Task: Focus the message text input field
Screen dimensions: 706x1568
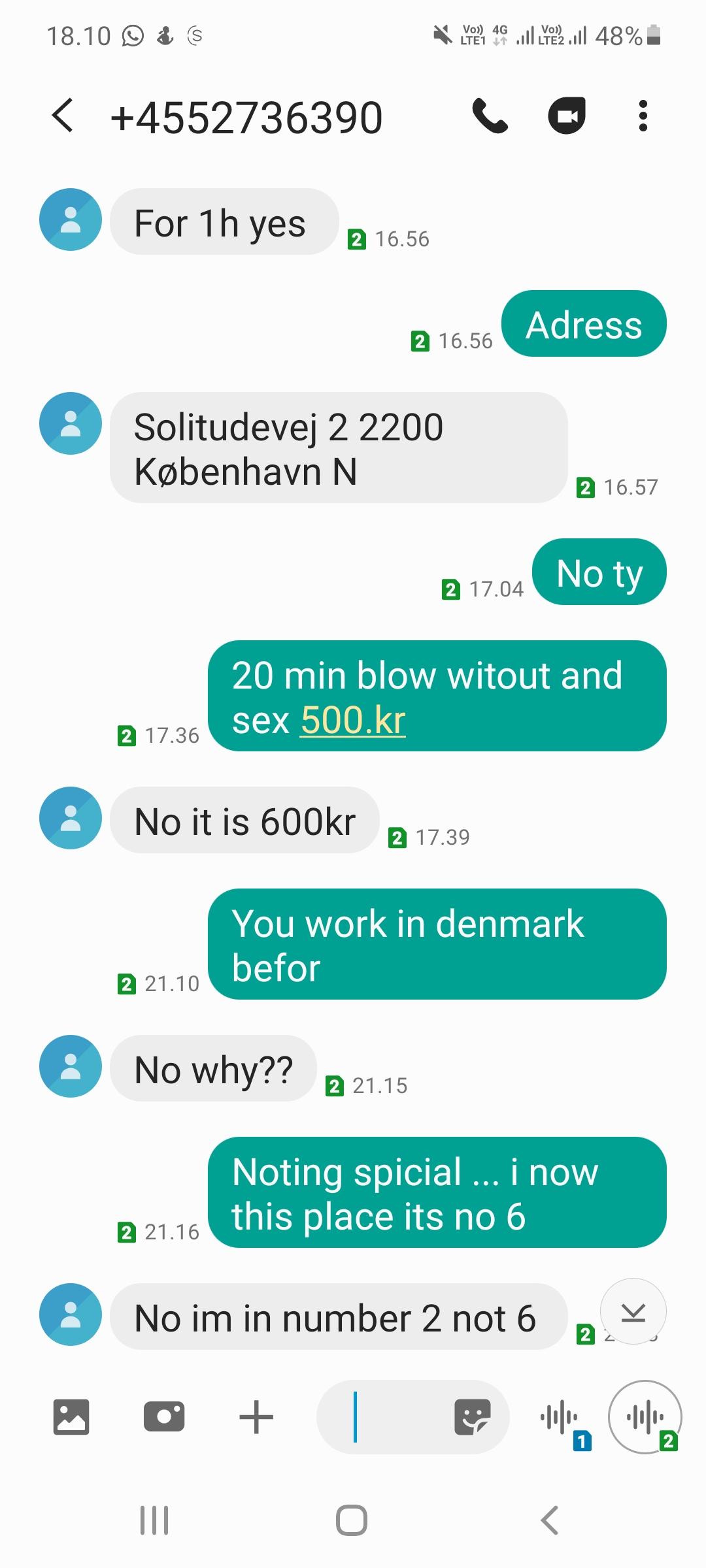Action: (x=392, y=1417)
